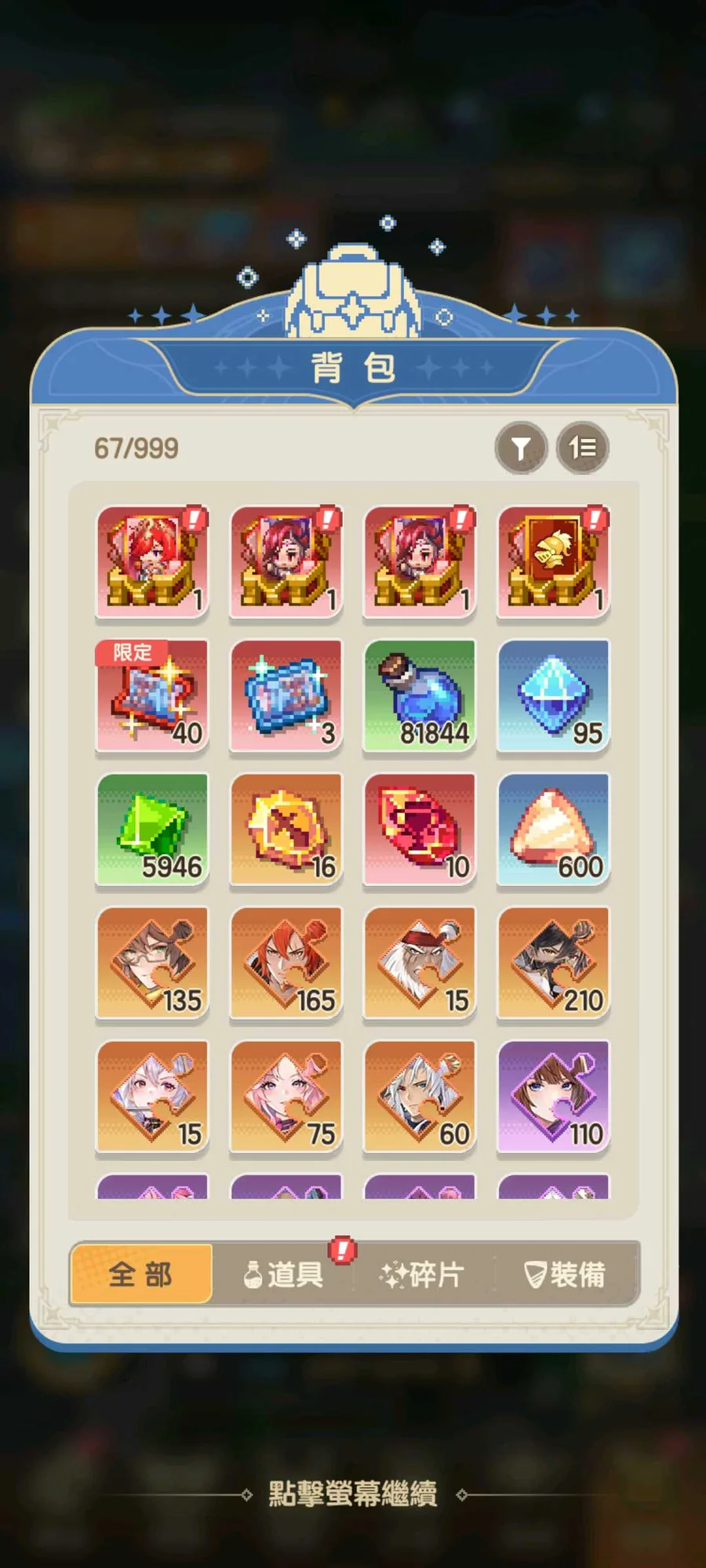Open the hero fragment showing 210
This screenshot has height=1568, width=706.
[553, 963]
